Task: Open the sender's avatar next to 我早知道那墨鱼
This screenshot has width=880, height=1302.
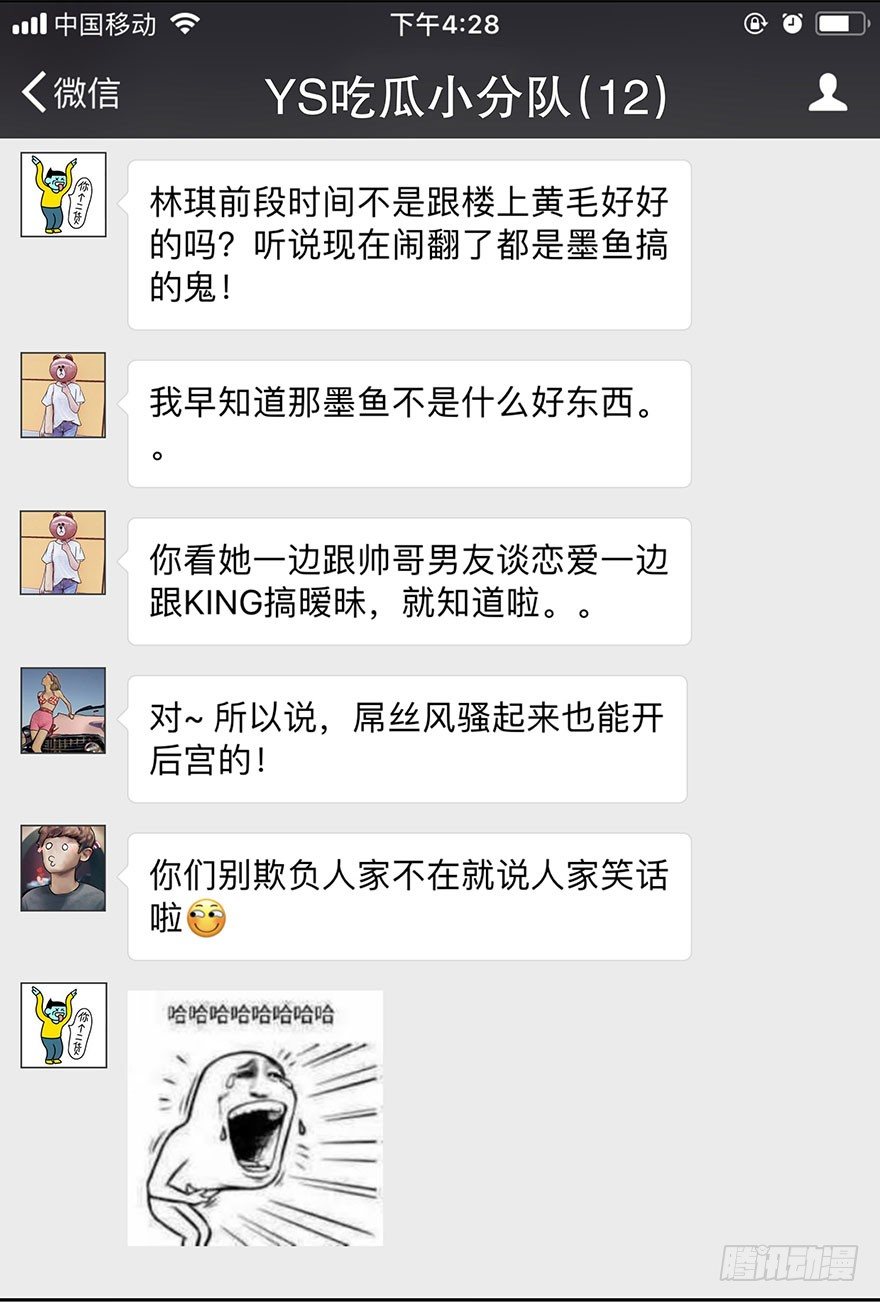Action: pyautogui.click(x=63, y=395)
